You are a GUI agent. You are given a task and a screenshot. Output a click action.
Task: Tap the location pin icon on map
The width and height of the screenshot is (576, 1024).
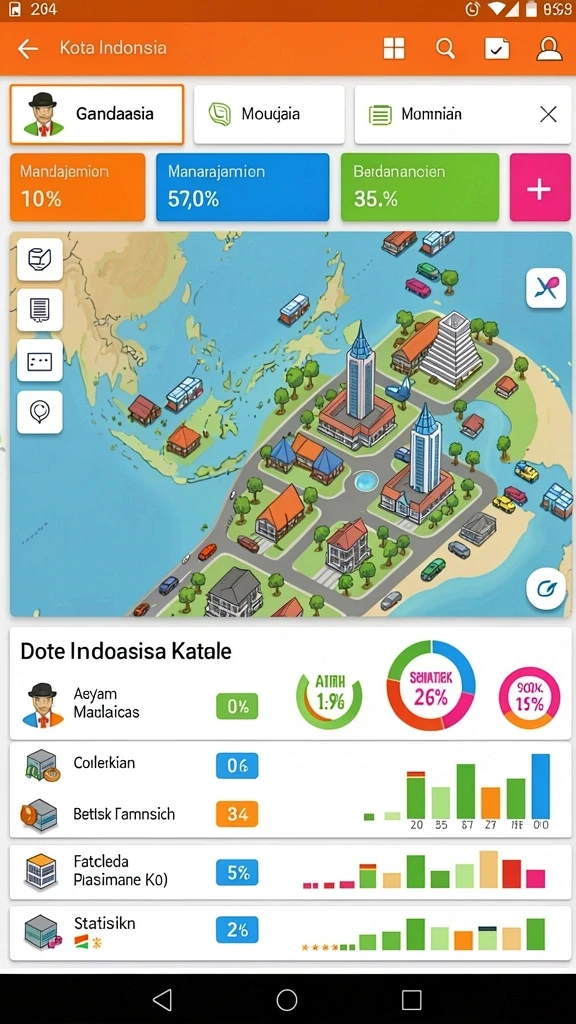click(x=40, y=412)
